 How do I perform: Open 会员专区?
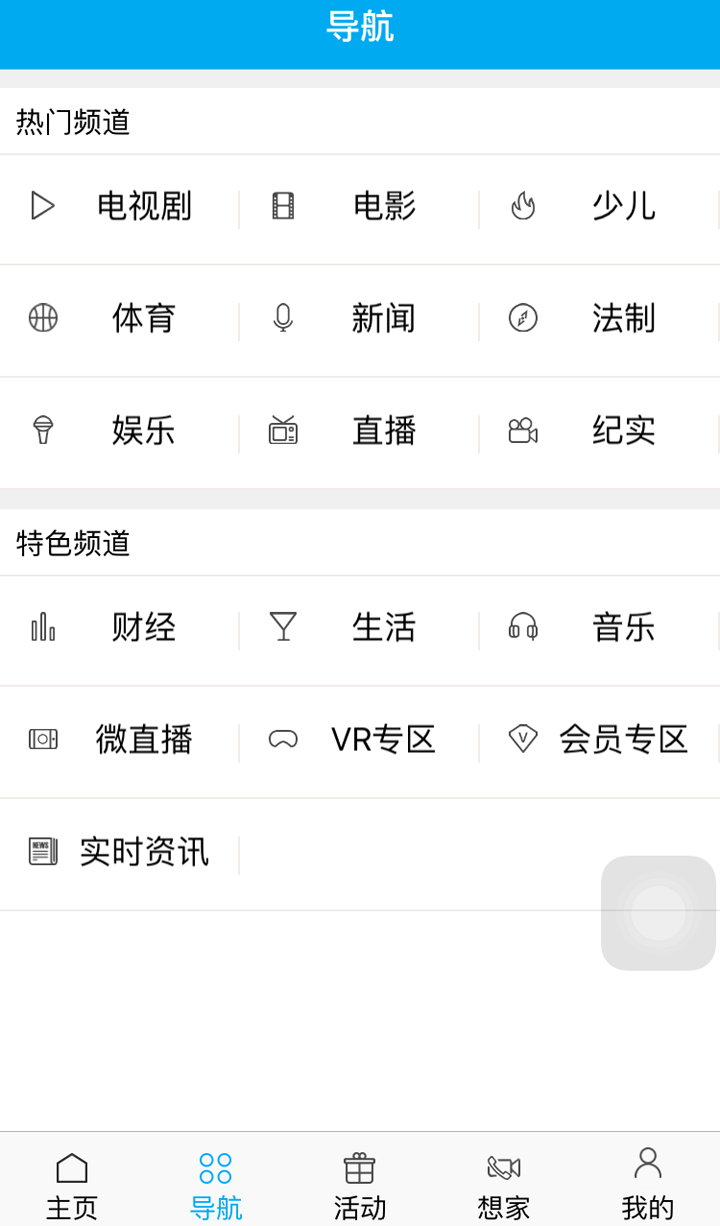point(600,740)
